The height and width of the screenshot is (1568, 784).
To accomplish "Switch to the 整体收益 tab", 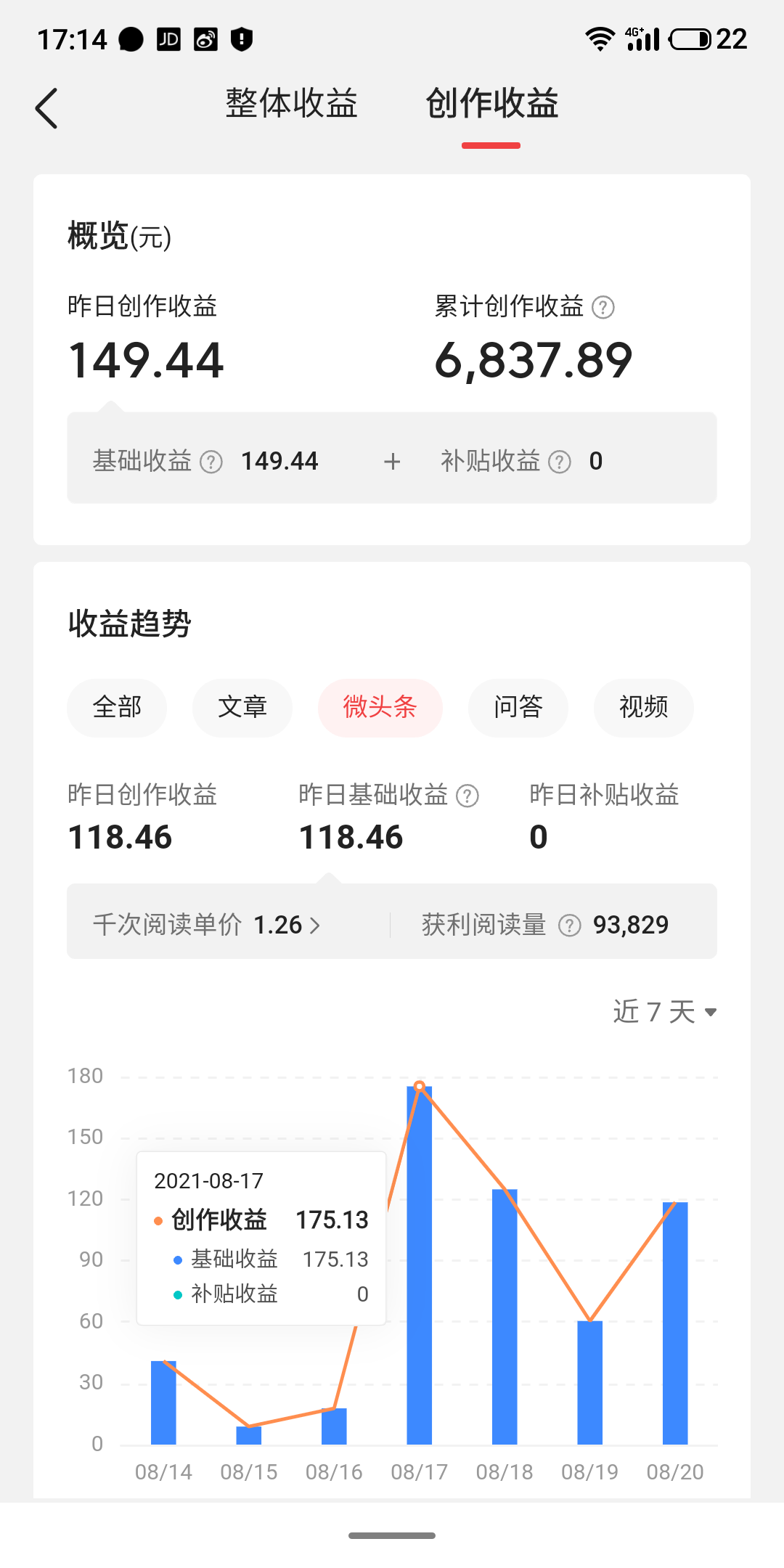I will (291, 104).
